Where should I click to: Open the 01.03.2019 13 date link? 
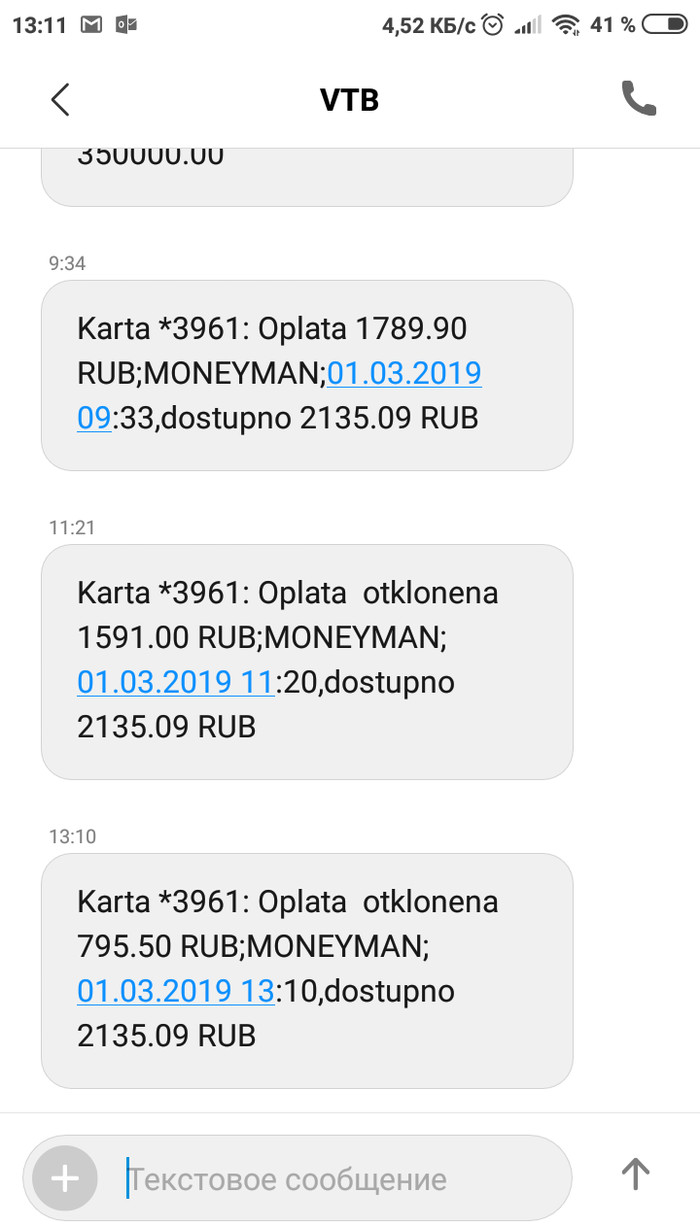(175, 992)
